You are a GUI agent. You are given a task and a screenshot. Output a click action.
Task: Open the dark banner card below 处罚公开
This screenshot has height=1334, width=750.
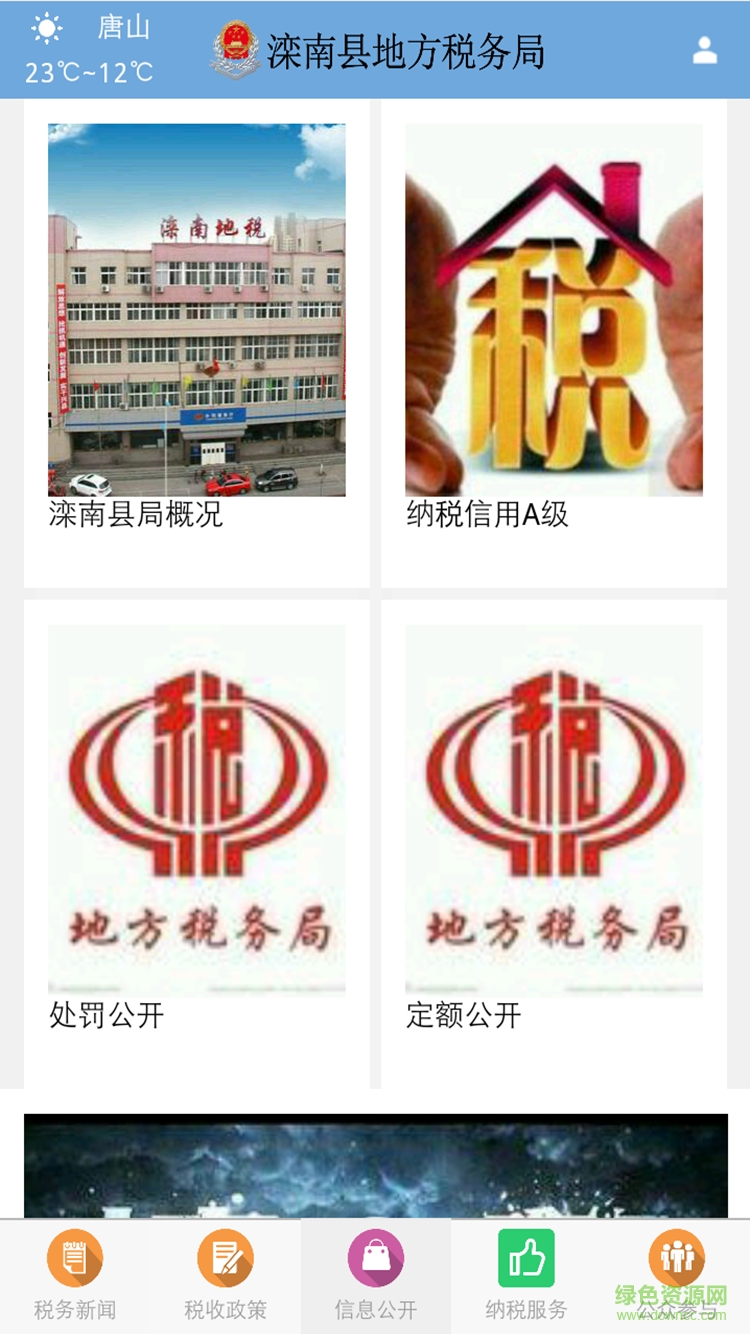click(375, 1165)
